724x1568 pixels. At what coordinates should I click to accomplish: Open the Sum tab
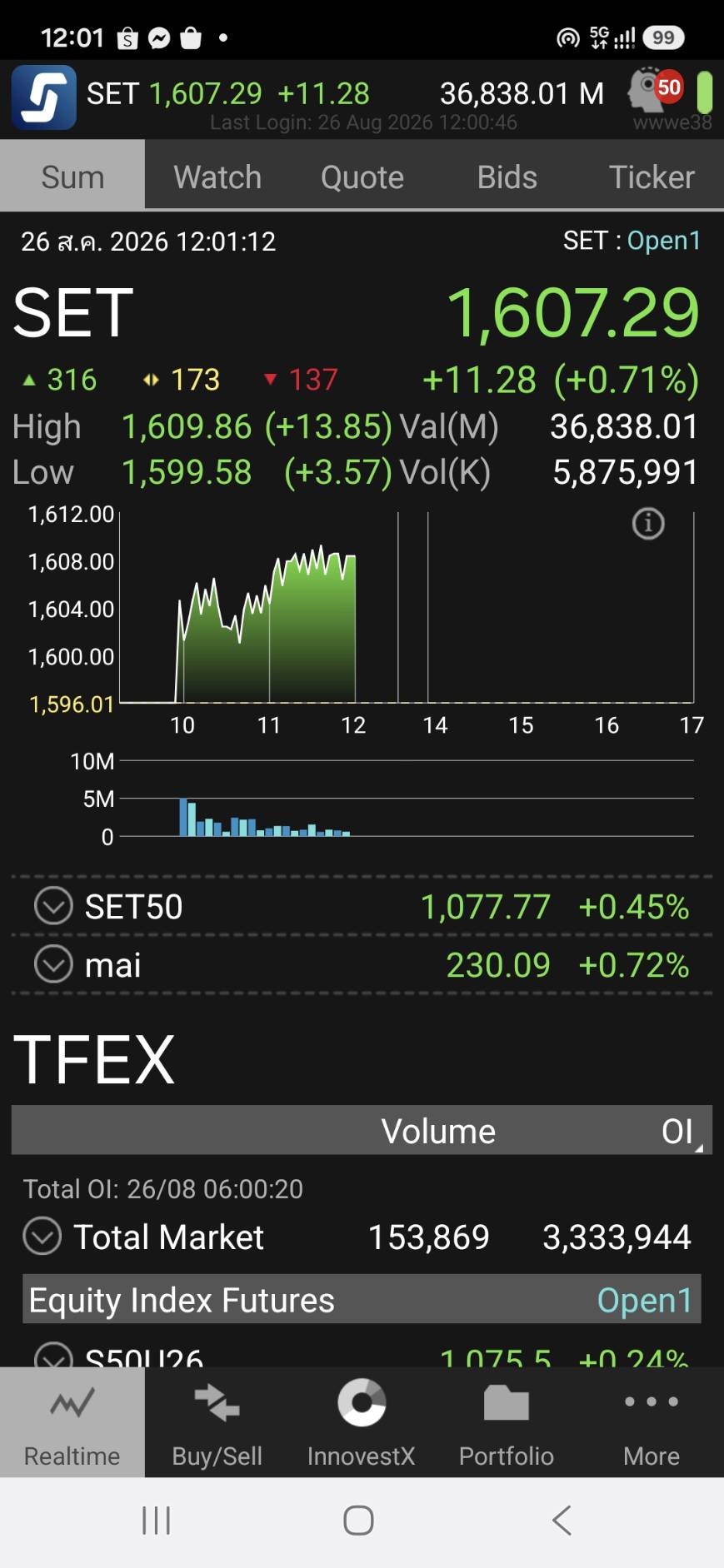72,177
